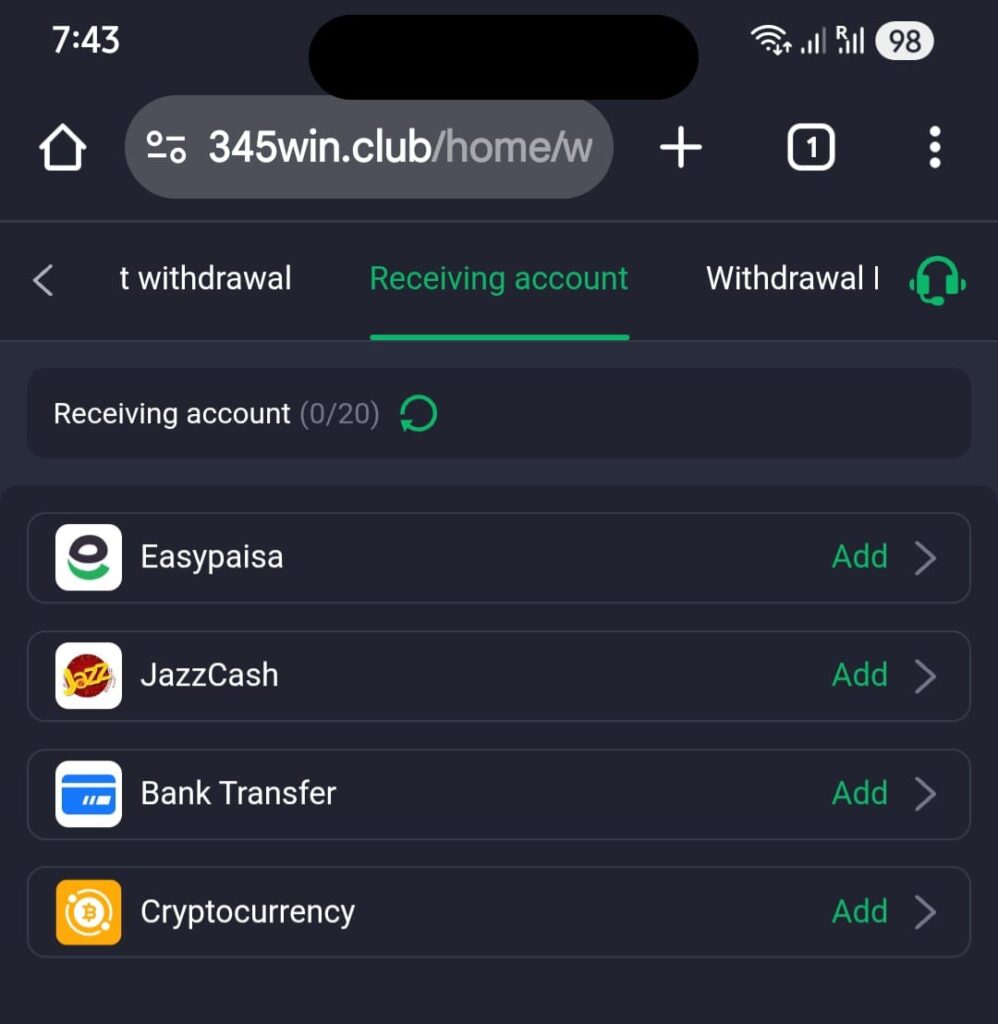Expand the Cryptocurrency account entry
The height and width of the screenshot is (1024, 998).
click(925, 911)
